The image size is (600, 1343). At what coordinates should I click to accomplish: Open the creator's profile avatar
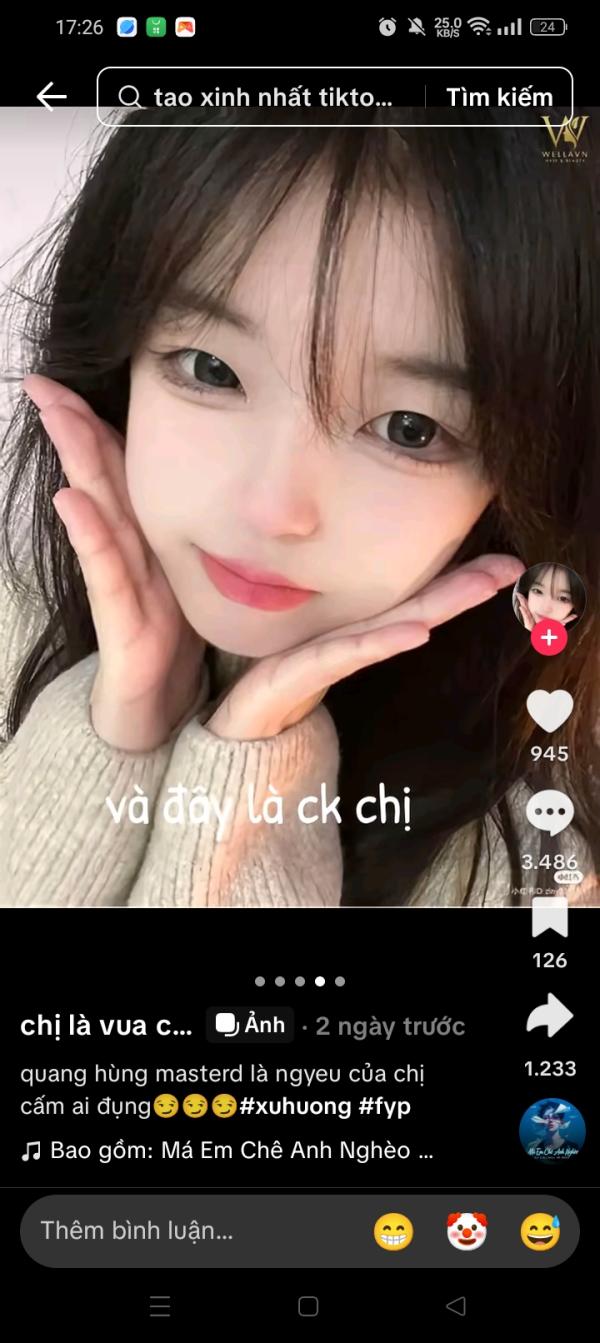[x=549, y=597]
